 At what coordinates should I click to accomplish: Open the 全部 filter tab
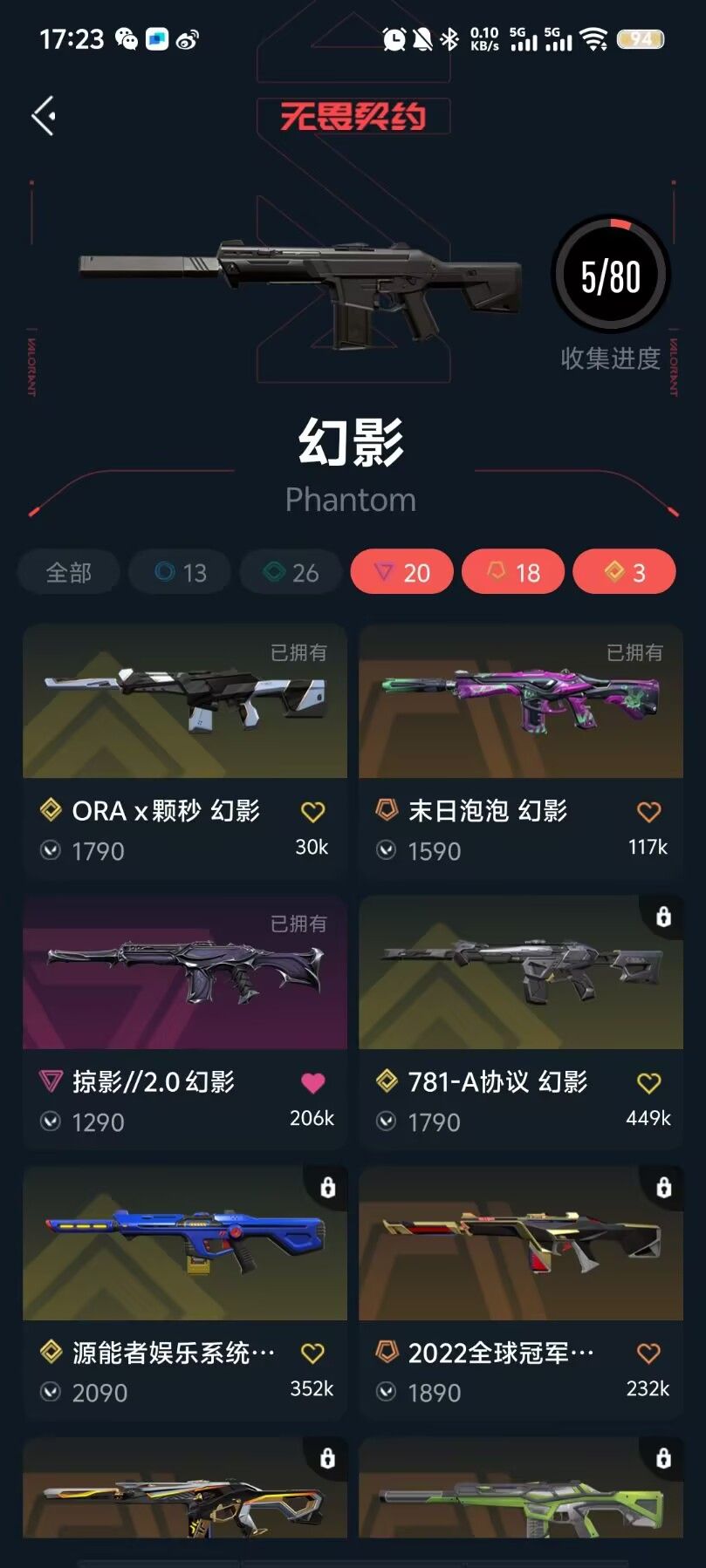tap(68, 571)
